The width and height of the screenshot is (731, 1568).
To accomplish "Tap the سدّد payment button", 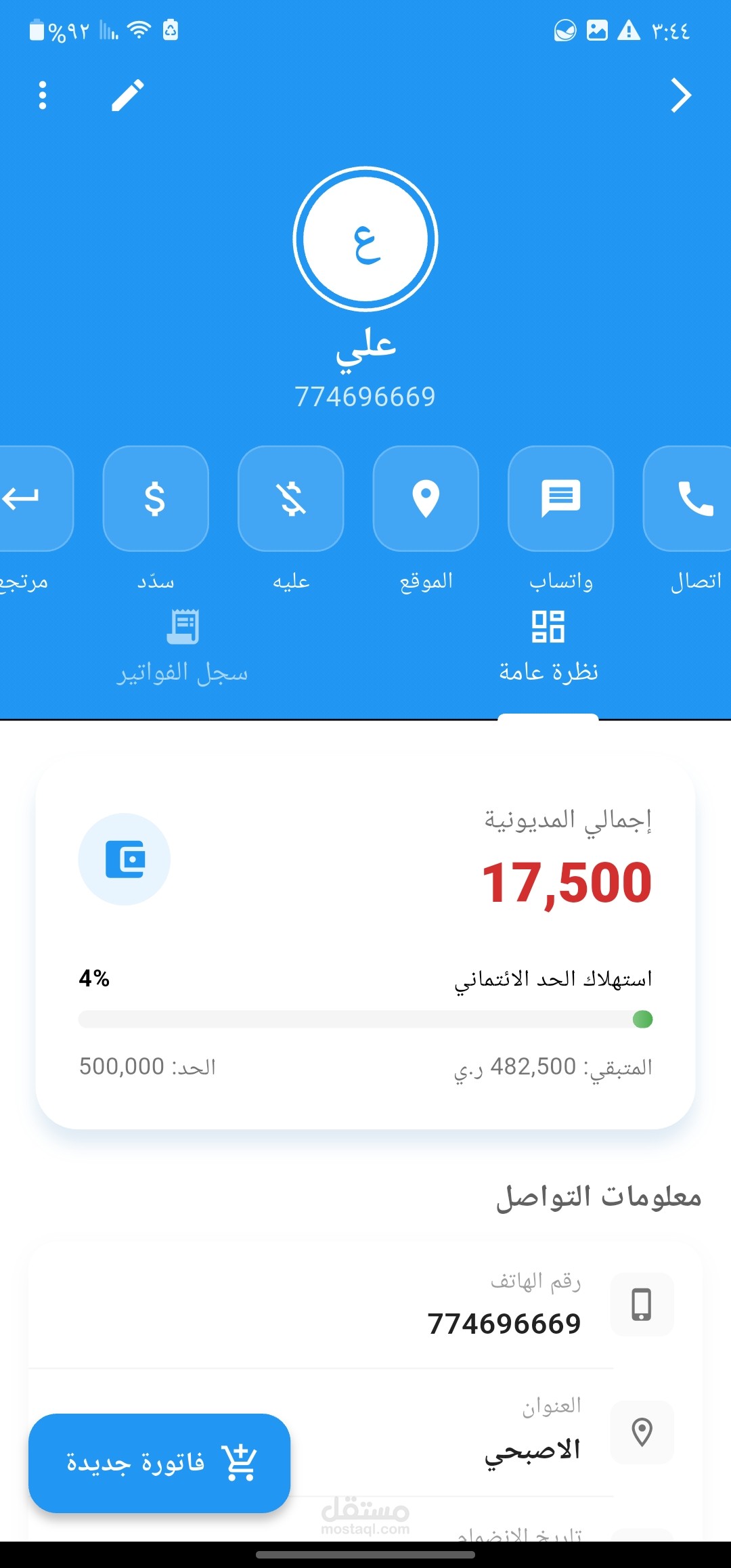I will 156,499.
